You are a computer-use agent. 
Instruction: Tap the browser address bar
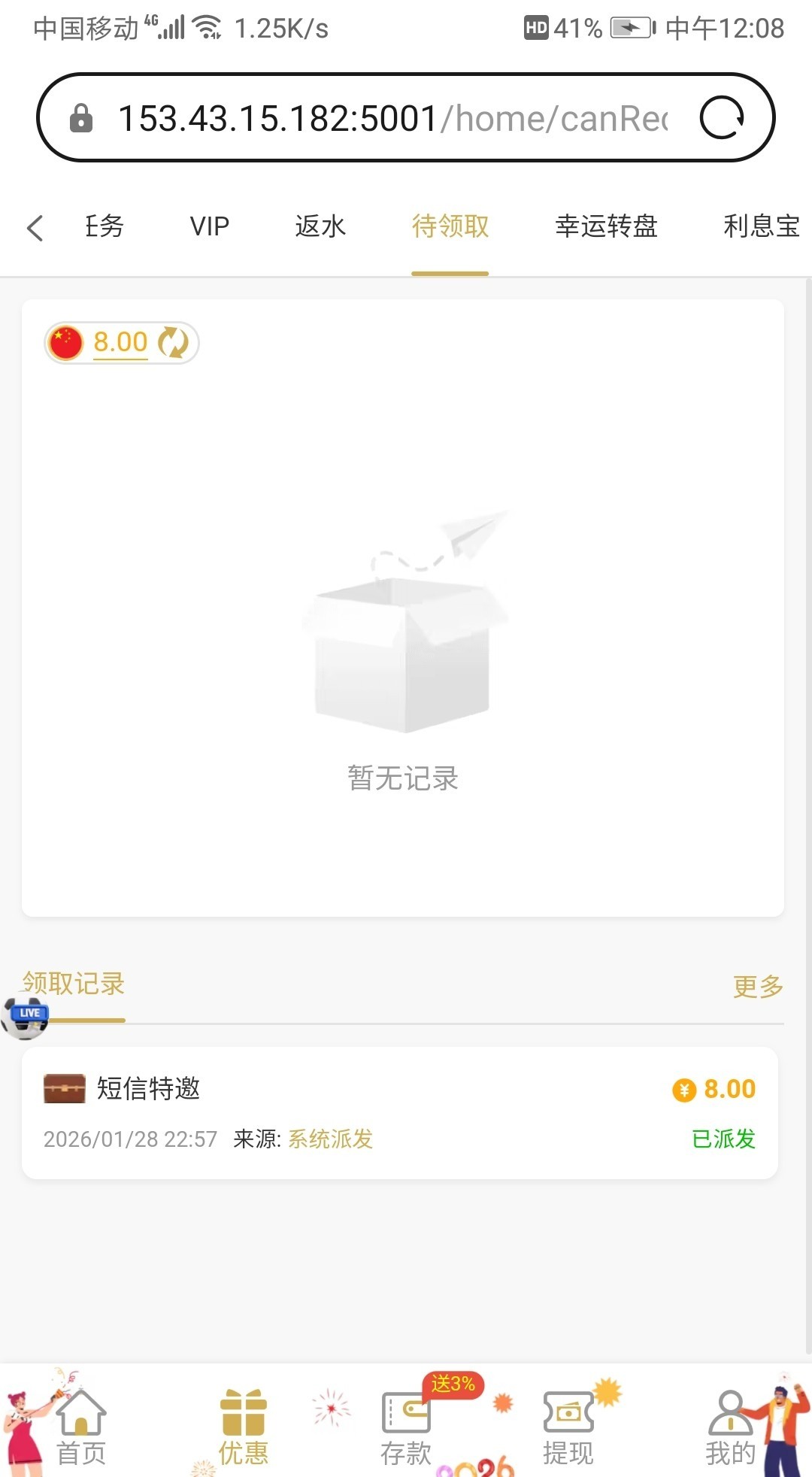pyautogui.click(x=391, y=118)
